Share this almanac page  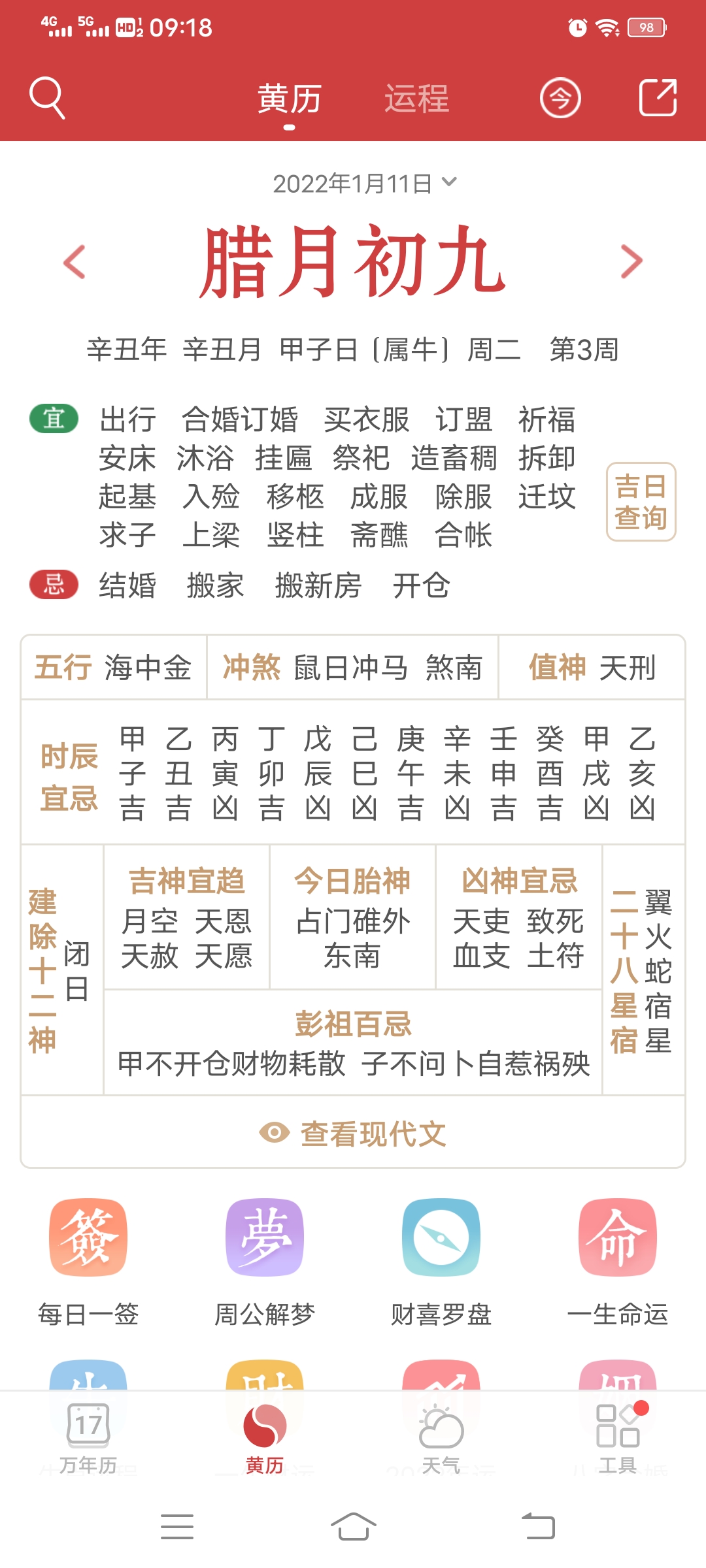pos(657,97)
